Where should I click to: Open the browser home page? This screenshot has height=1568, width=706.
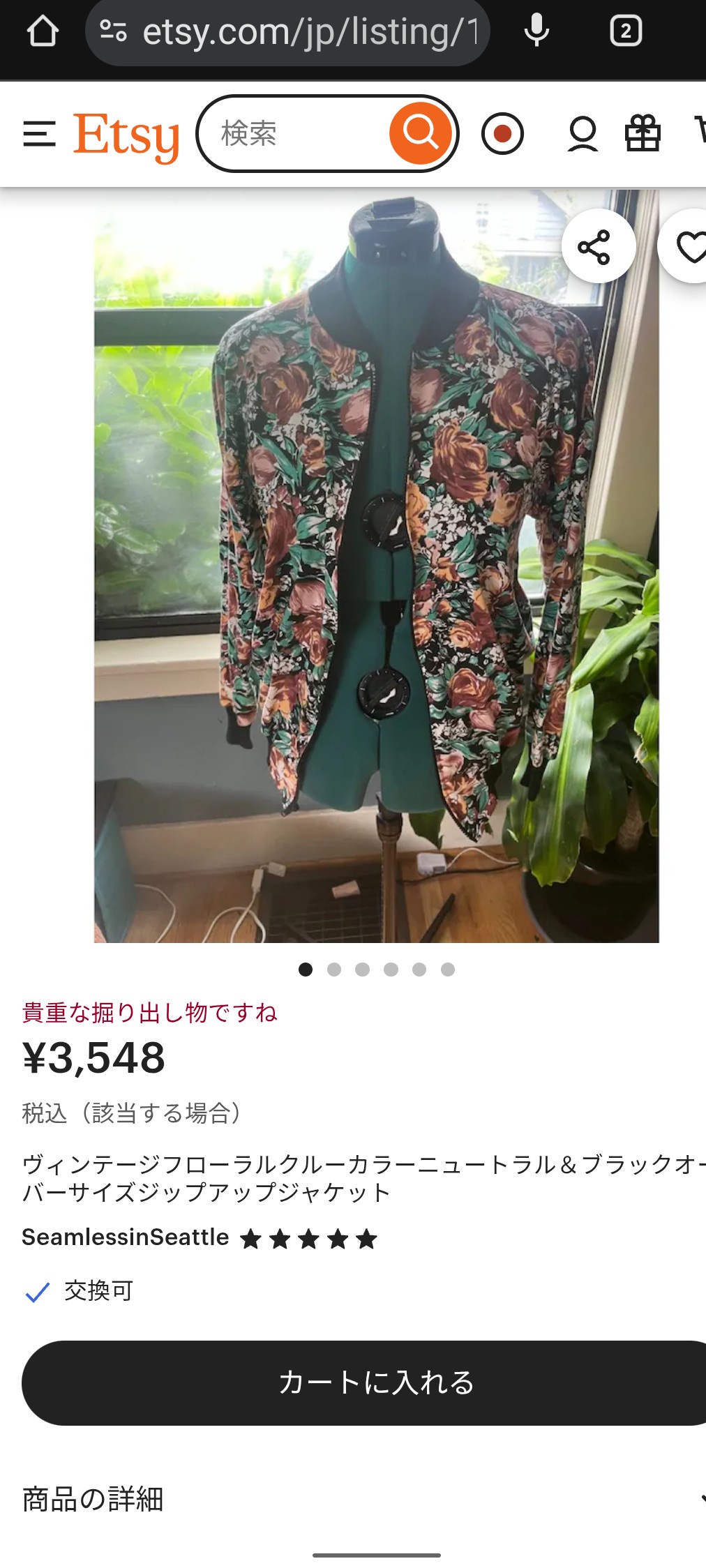click(x=43, y=31)
